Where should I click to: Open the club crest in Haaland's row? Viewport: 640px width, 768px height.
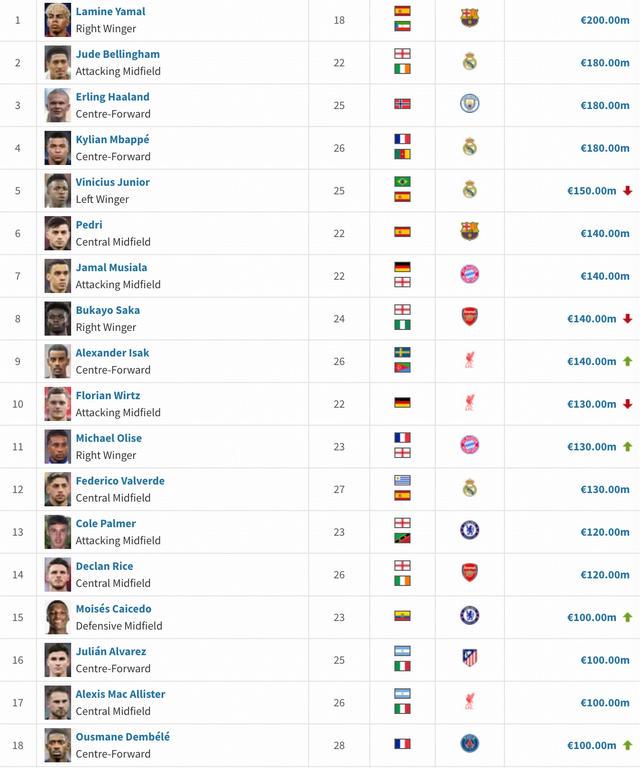click(469, 104)
